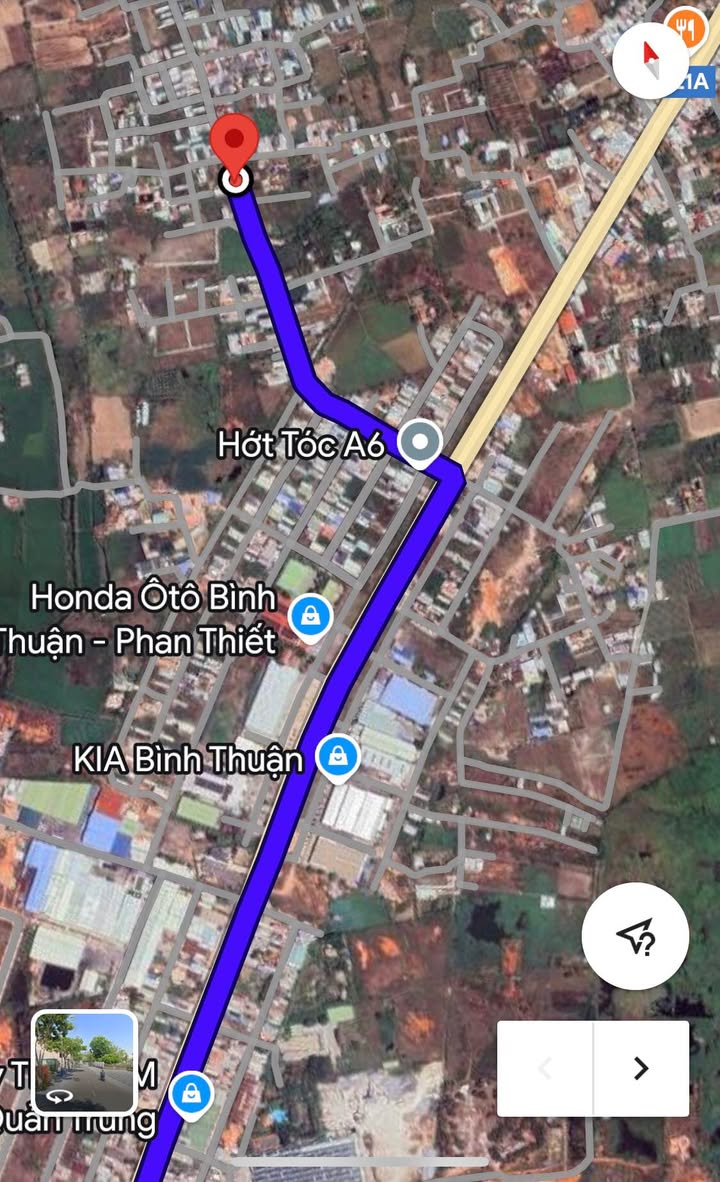Screen dimensions: 720x1182
Task: Select the Honda Ôtô Bình Thuận place marker
Action: 310,615
